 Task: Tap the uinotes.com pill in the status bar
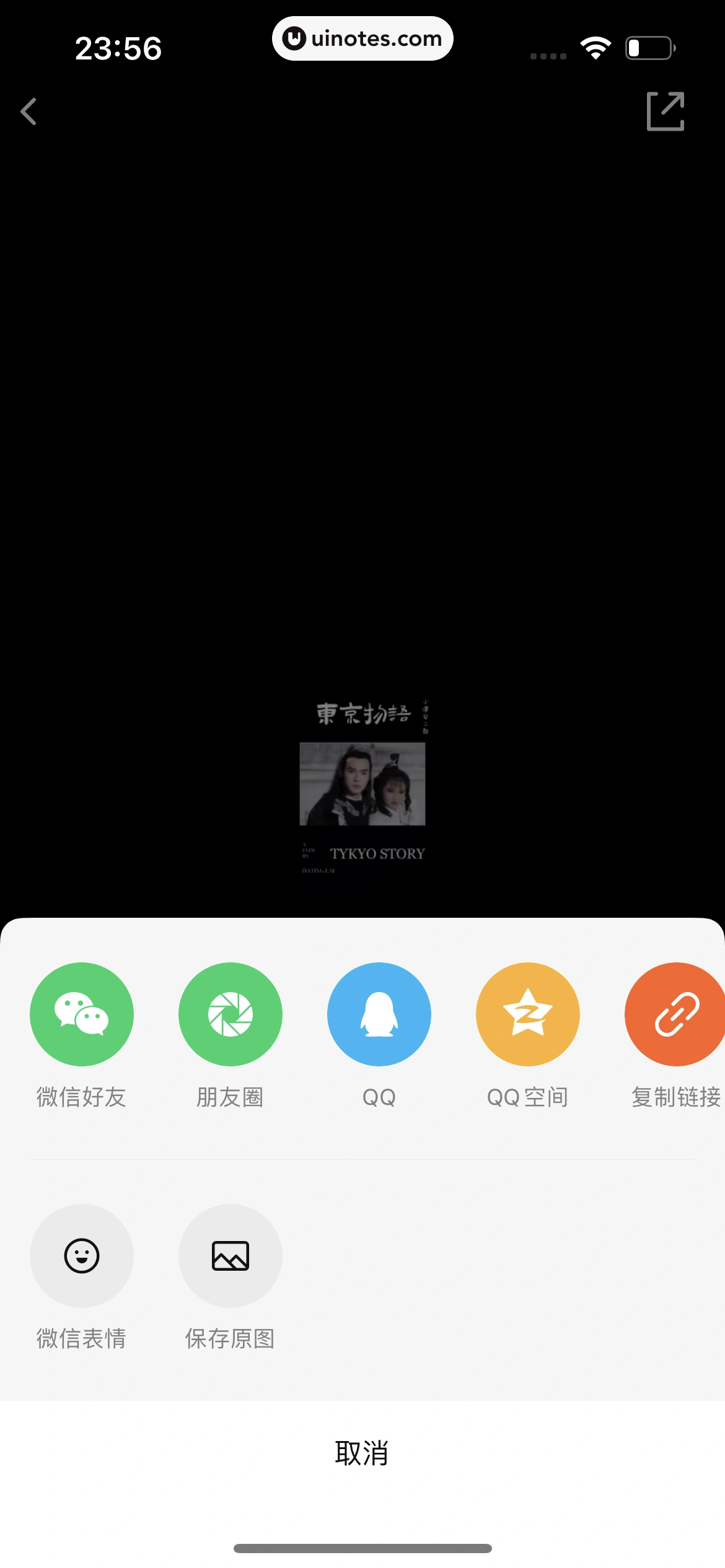point(362,38)
